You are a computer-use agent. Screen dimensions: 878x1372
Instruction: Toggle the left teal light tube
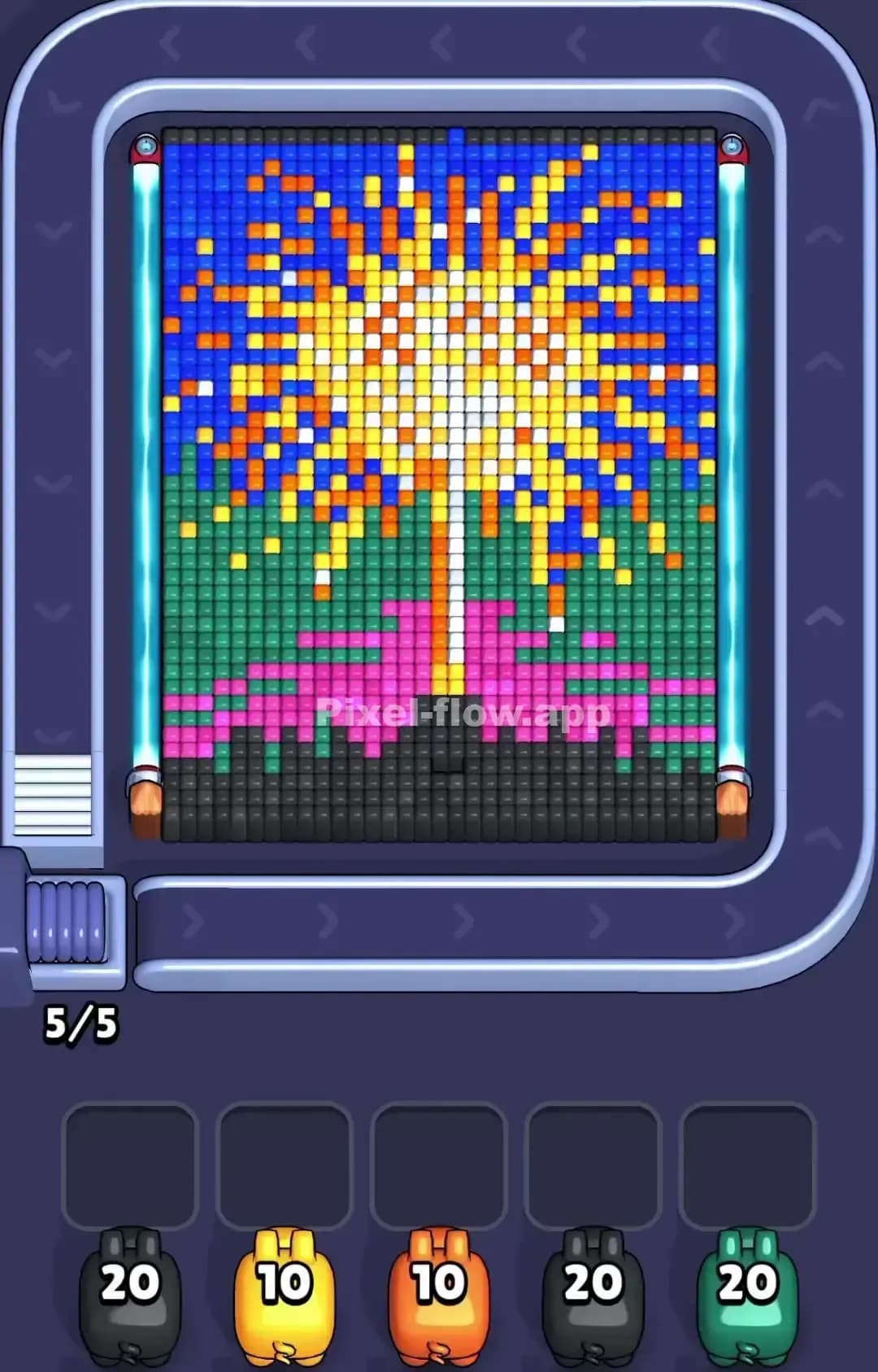point(145,463)
